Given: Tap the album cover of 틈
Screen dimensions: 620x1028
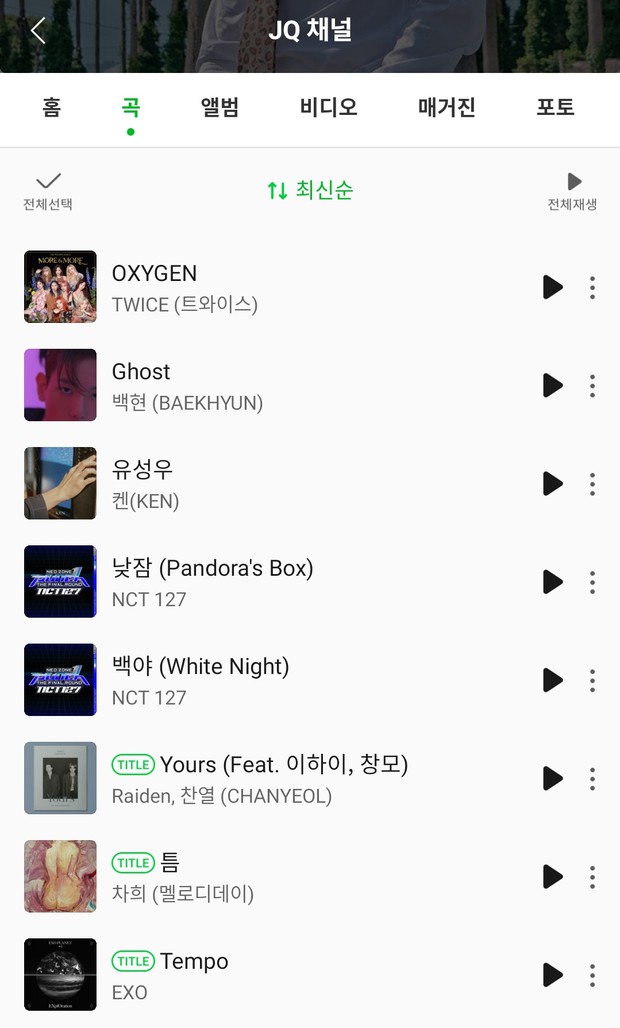Looking at the screenshot, I should [60, 877].
